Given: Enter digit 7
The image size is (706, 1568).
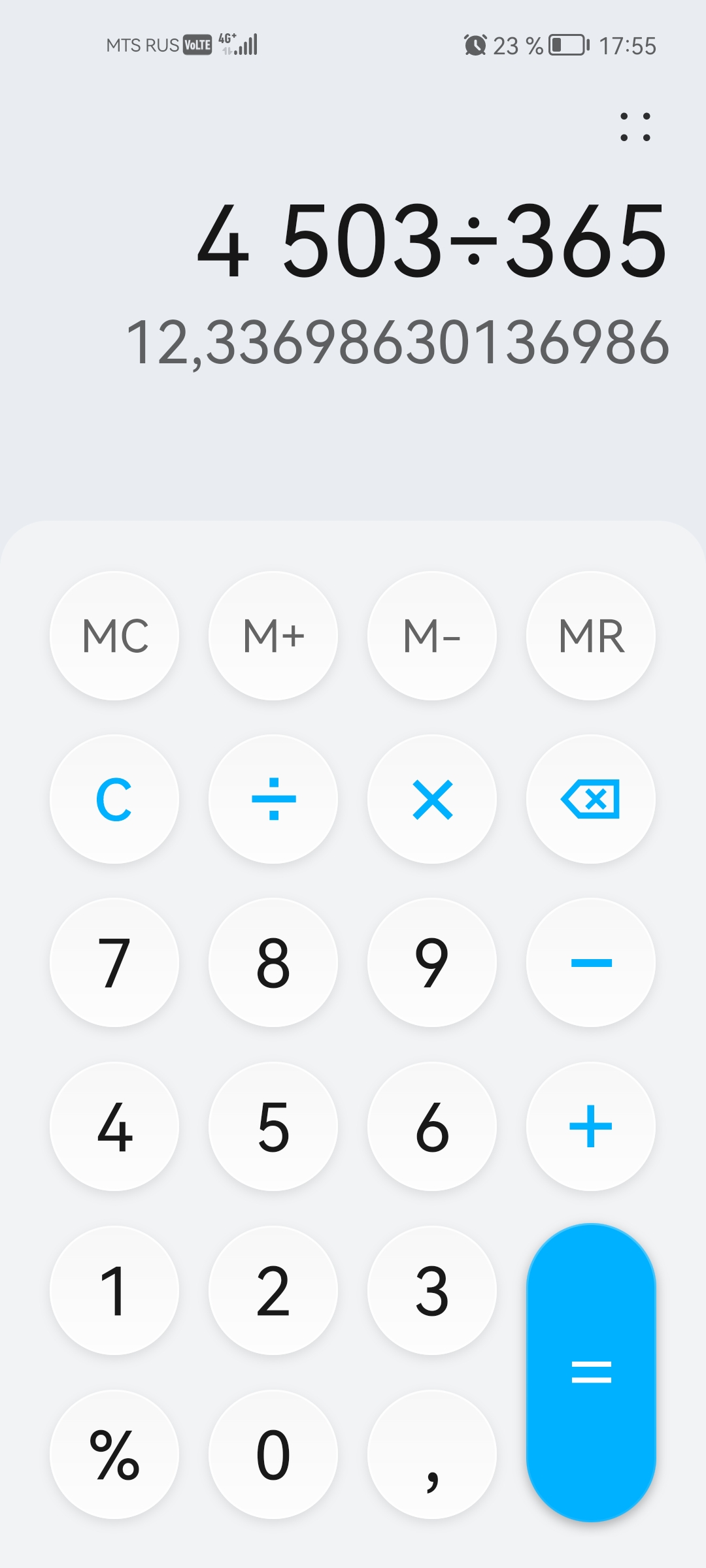Looking at the screenshot, I should (x=114, y=962).
